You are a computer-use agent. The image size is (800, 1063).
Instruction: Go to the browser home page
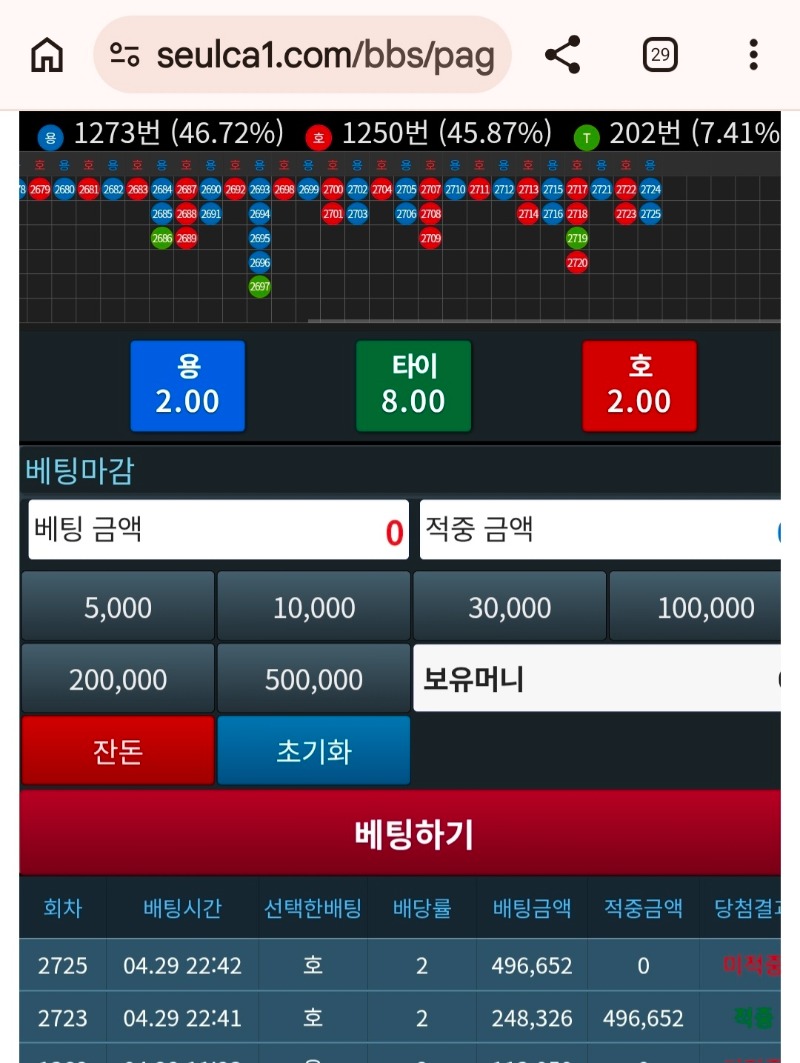[x=47, y=55]
